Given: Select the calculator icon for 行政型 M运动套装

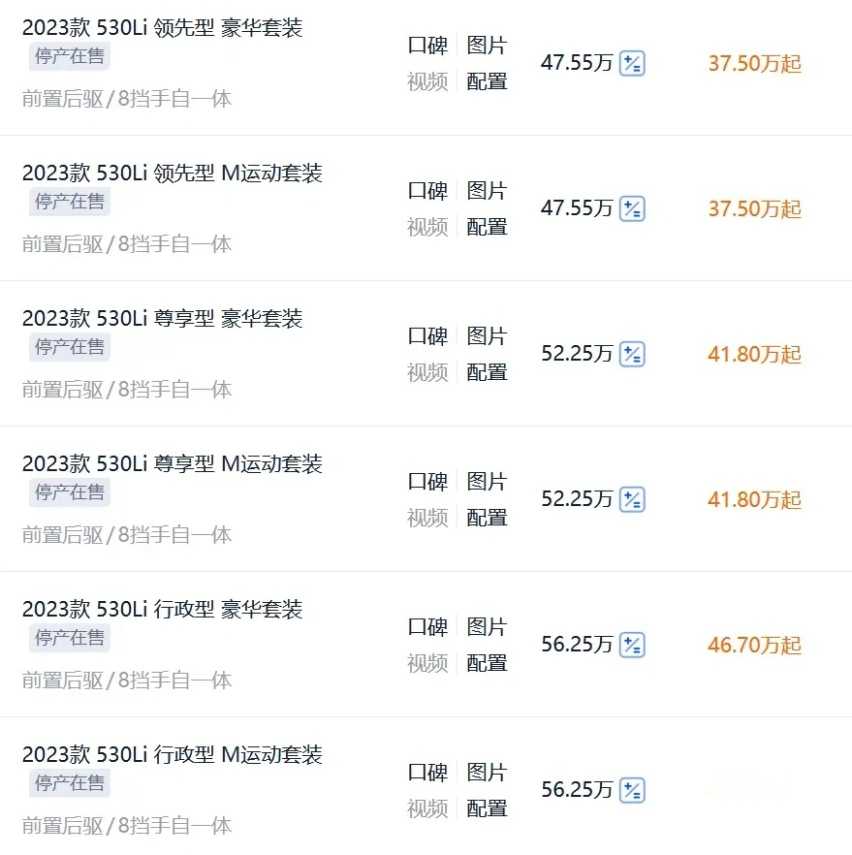Looking at the screenshot, I should [x=631, y=790].
